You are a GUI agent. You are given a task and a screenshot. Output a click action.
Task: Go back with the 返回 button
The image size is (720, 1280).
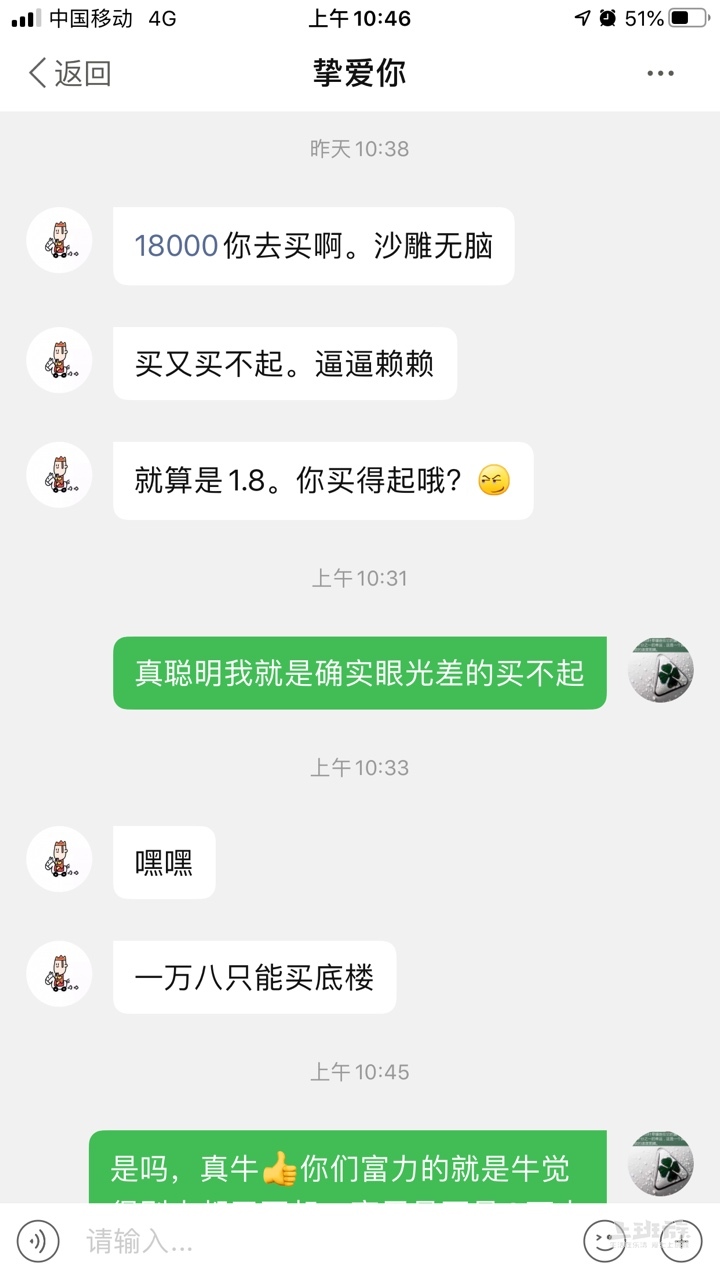coord(70,73)
